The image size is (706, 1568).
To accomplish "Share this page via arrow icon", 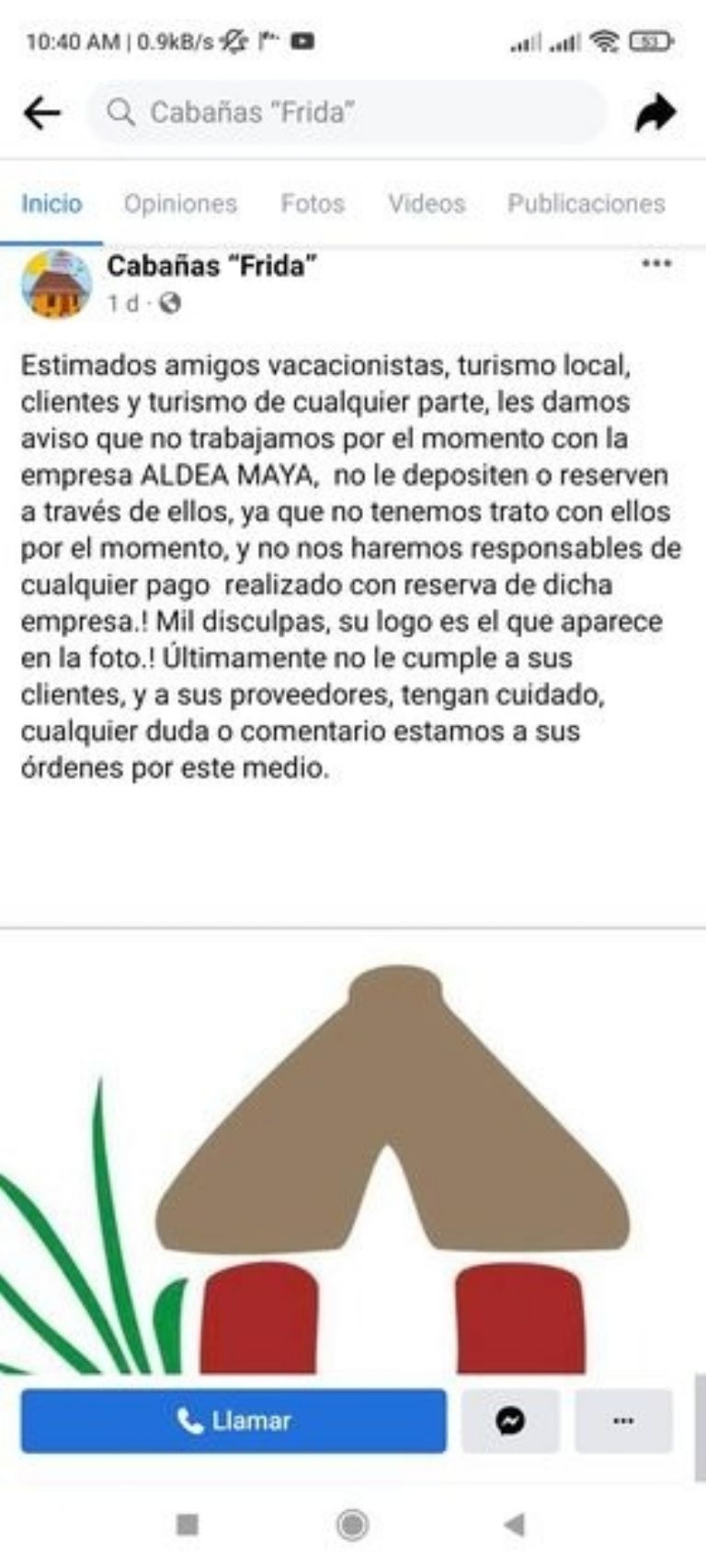I will click(x=655, y=113).
